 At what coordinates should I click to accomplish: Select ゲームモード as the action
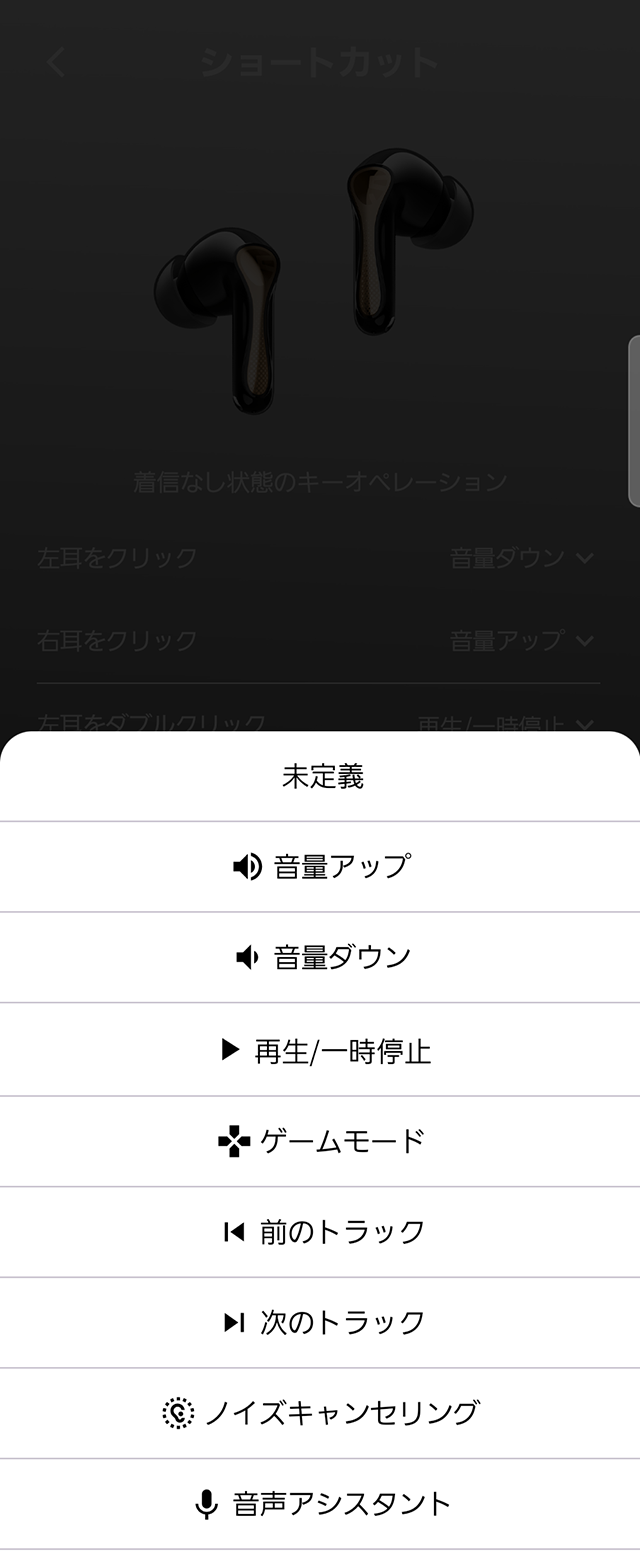tap(322, 1141)
